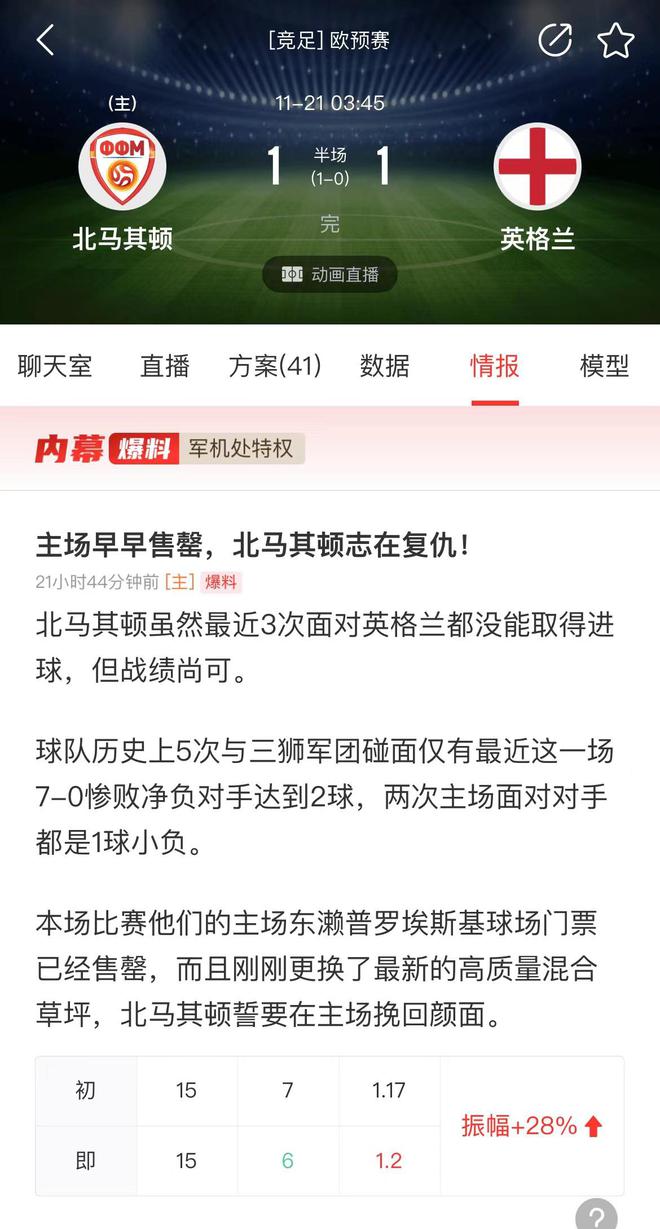Open the help question mark button
The image size is (660, 1229).
(x=597, y=1214)
